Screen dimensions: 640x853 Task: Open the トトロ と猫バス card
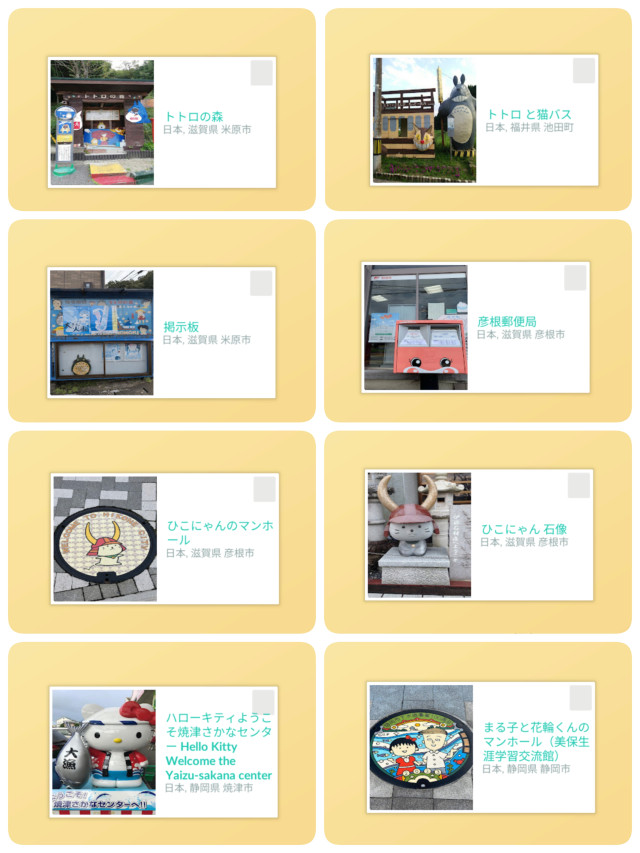pyautogui.click(x=484, y=120)
